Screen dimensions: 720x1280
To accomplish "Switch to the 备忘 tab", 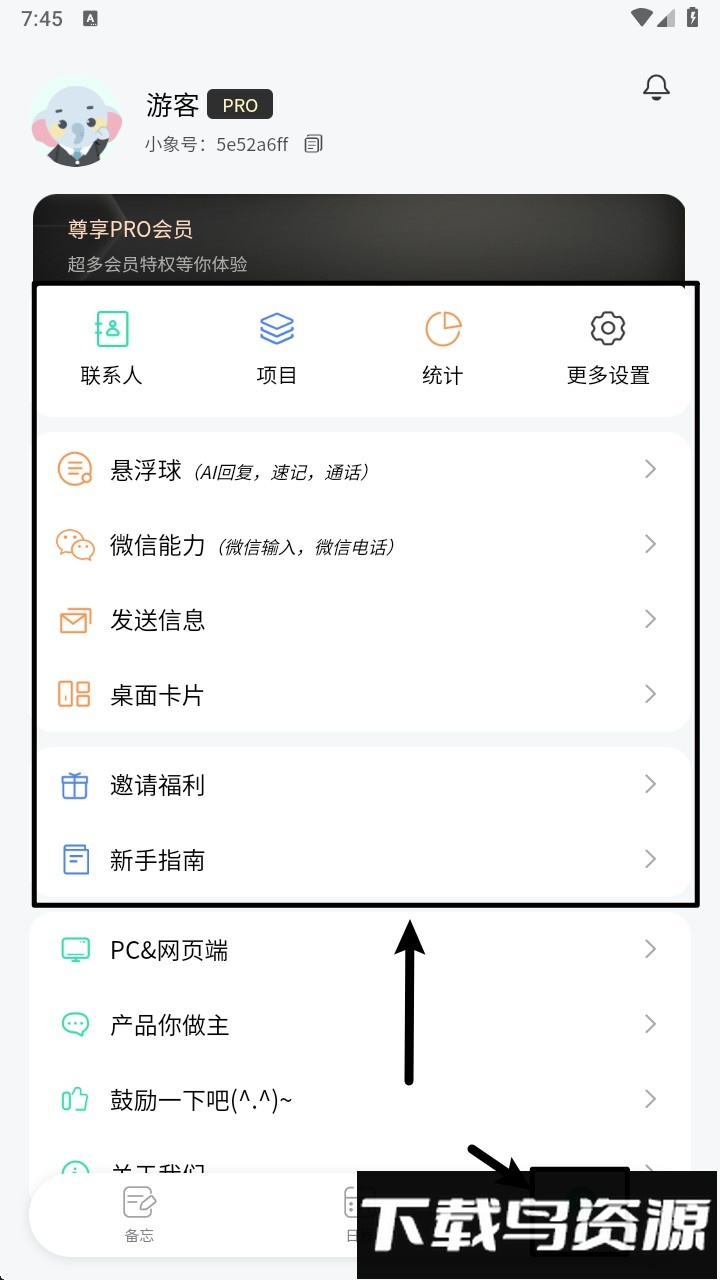I will click(139, 1213).
